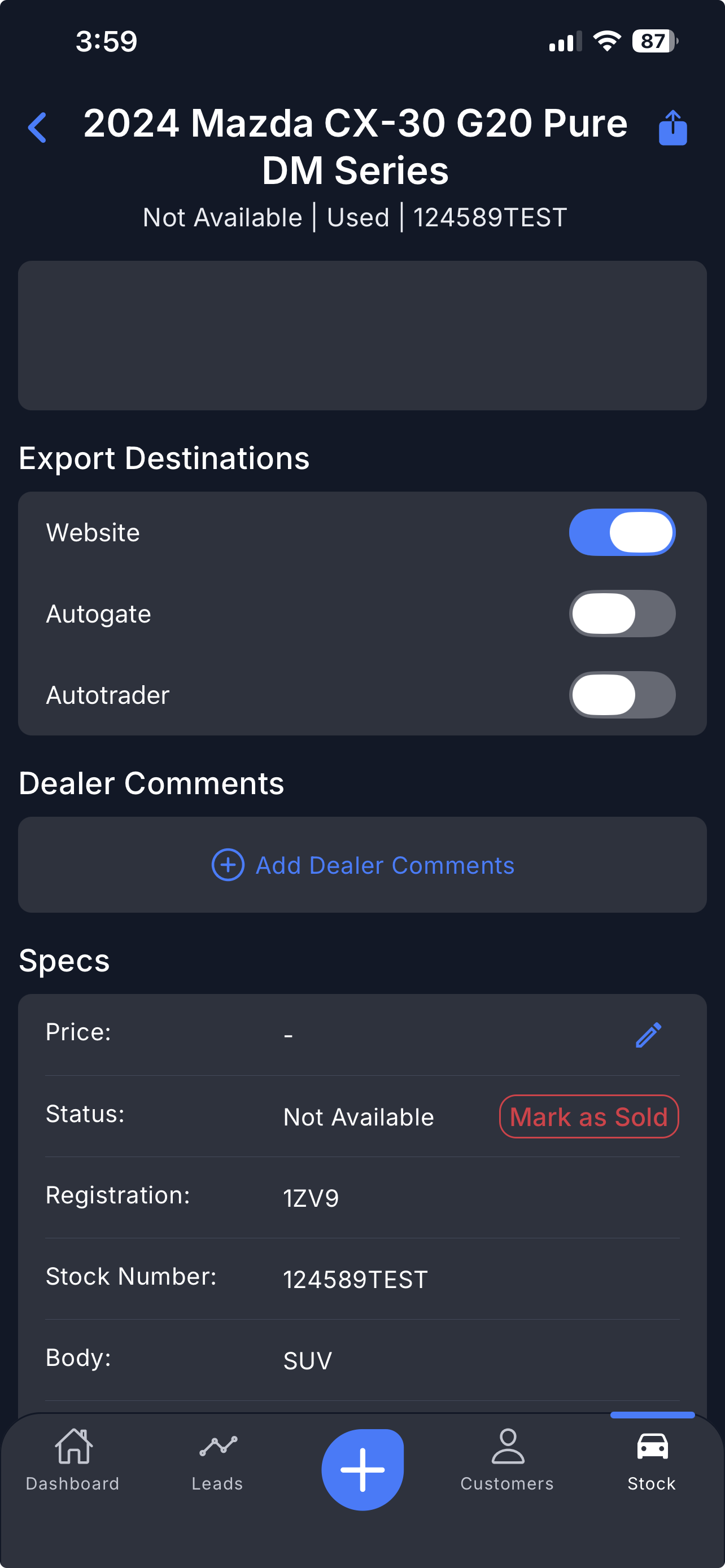Turn on Autotrader export
725x1568 pixels.
coord(622,694)
